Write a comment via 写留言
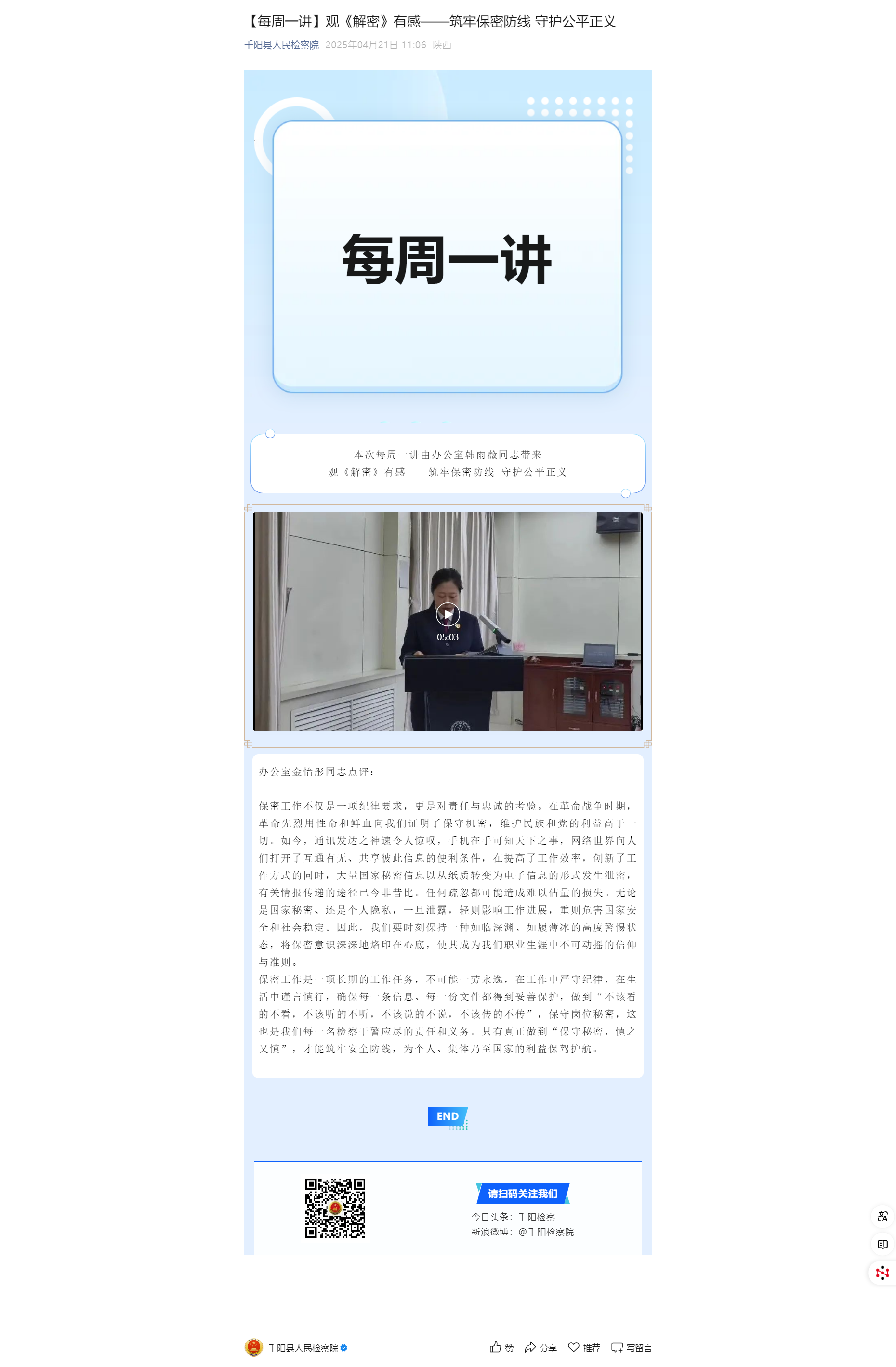 (x=631, y=1347)
